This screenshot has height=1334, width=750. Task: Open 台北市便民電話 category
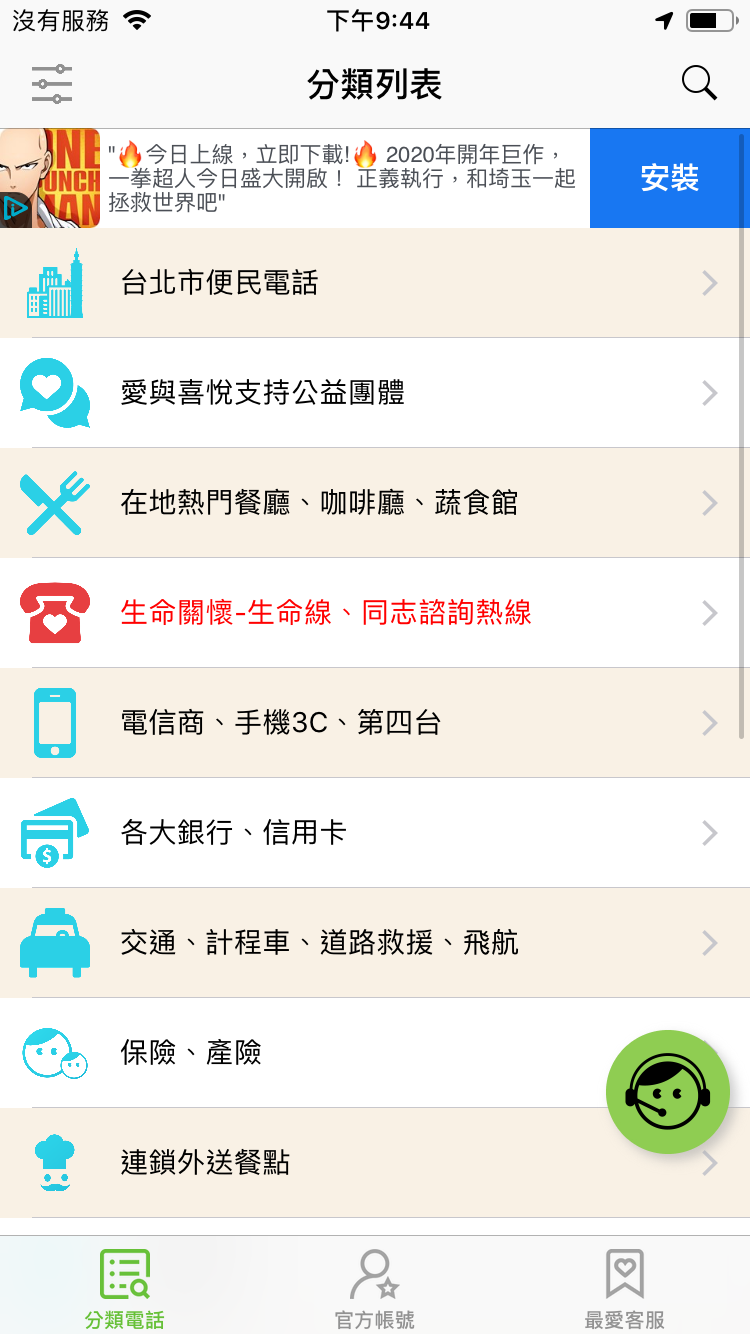[x=375, y=283]
